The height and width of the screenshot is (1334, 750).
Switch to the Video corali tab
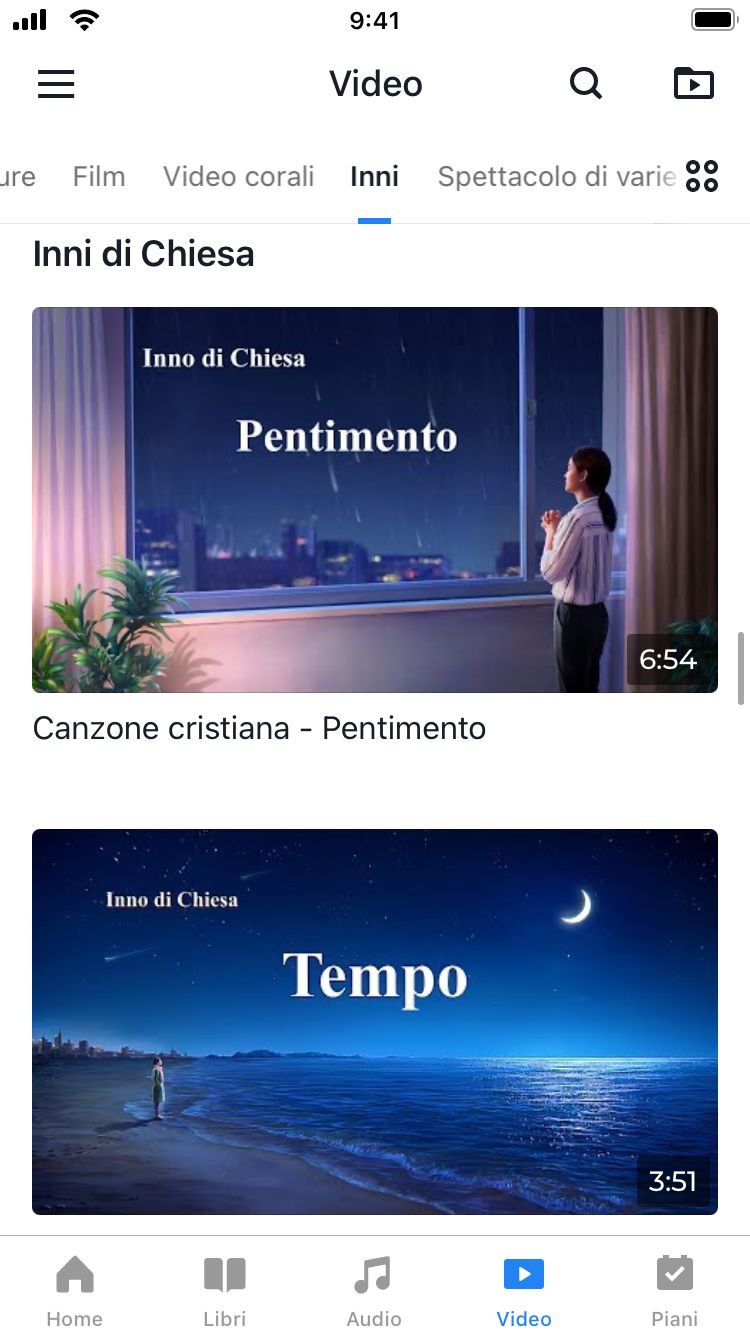pyautogui.click(x=238, y=177)
